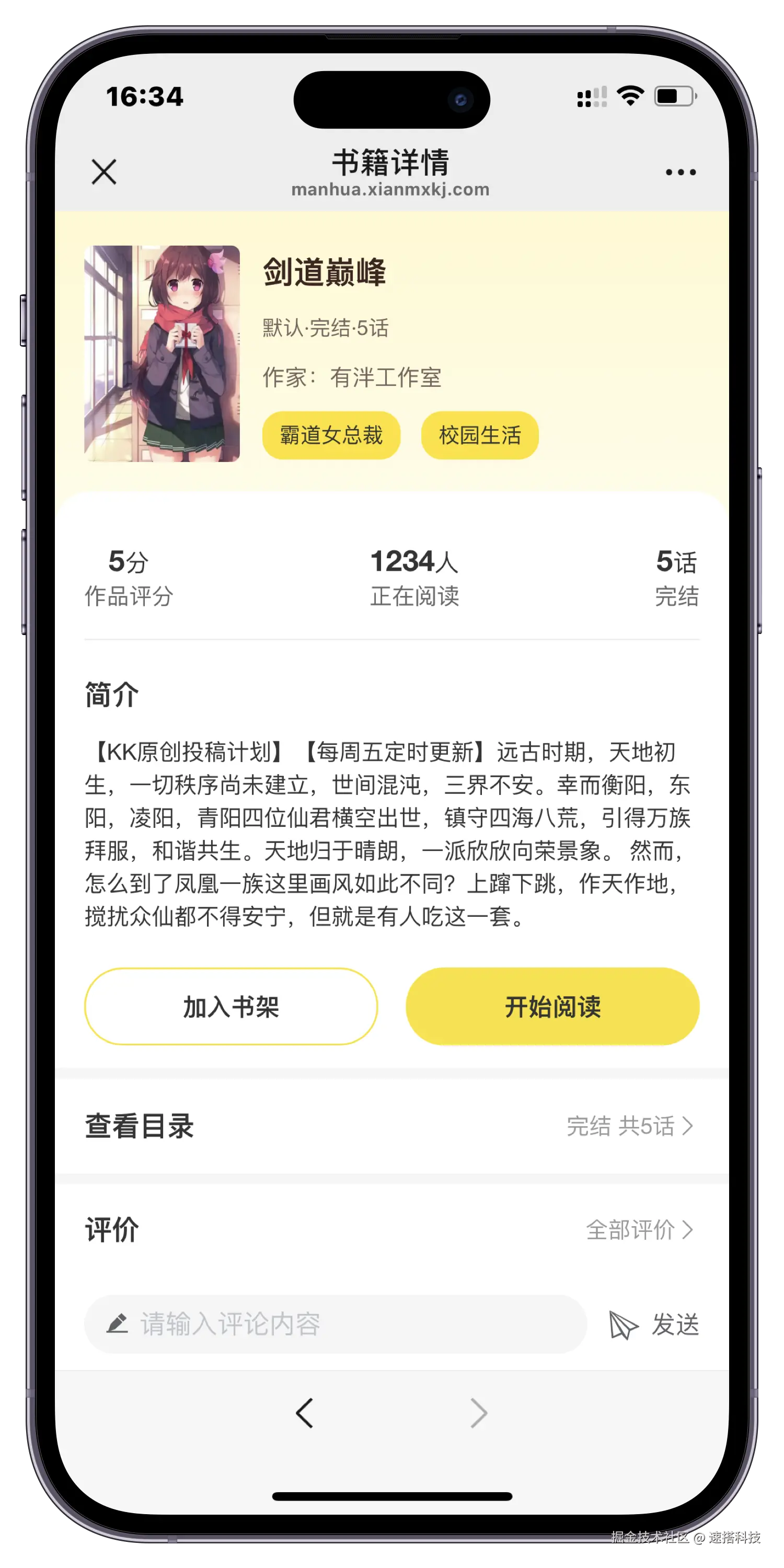Start reading with 开始阅读
Image resolution: width=784 pixels, height=1568 pixels.
[552, 1006]
